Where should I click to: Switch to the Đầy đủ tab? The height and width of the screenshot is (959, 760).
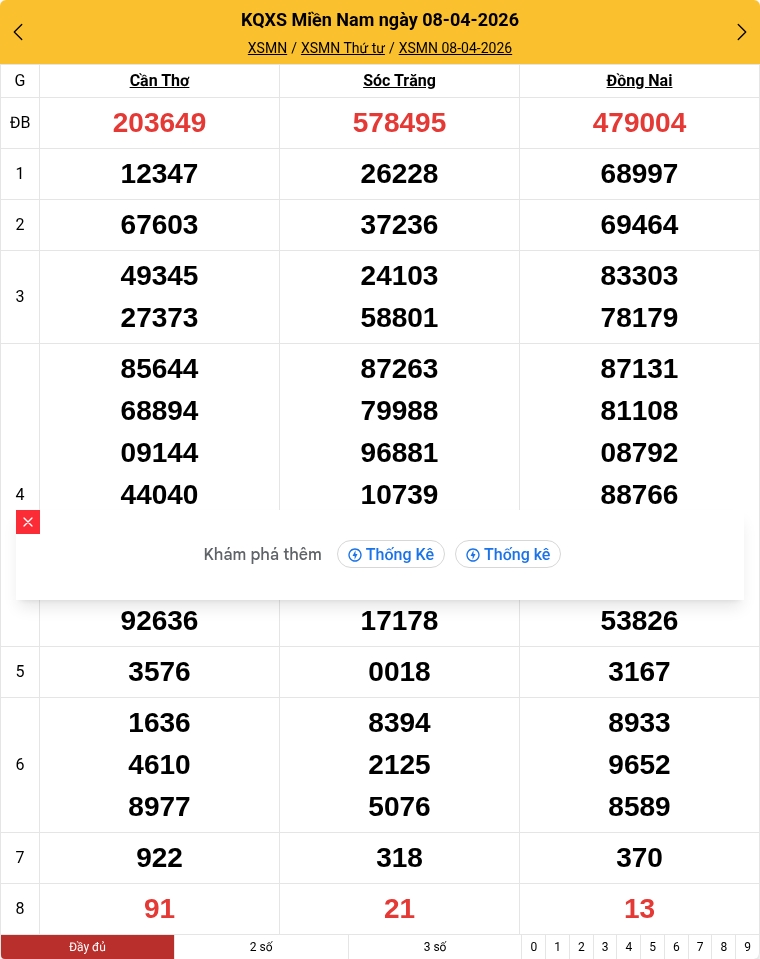[88, 947]
